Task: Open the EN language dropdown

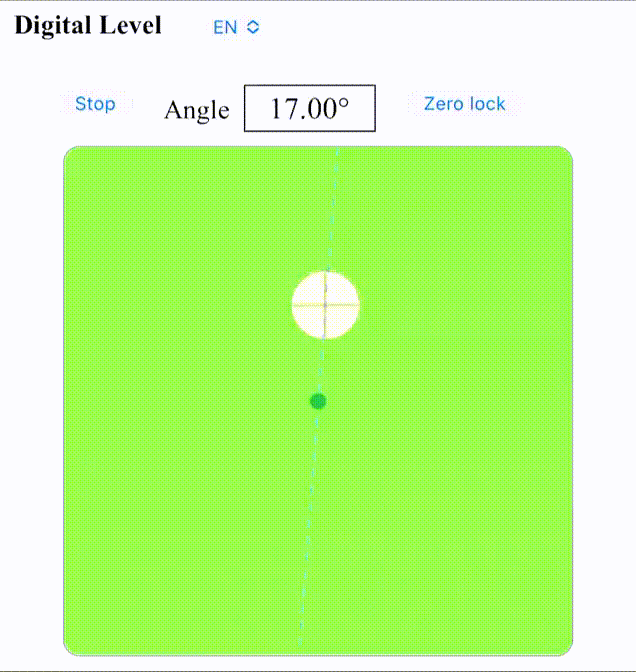Action: click(x=236, y=28)
